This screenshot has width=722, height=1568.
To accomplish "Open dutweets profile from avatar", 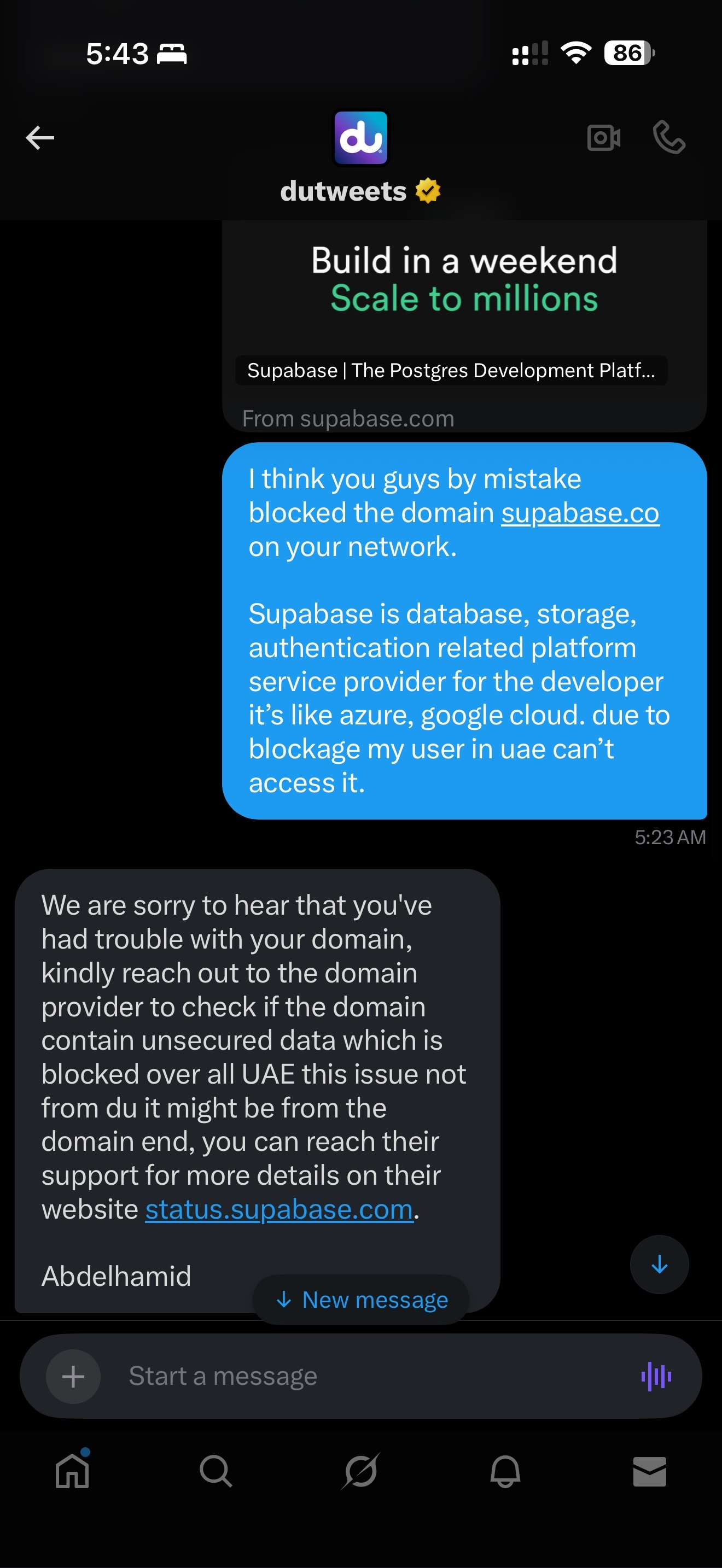I will click(360, 138).
